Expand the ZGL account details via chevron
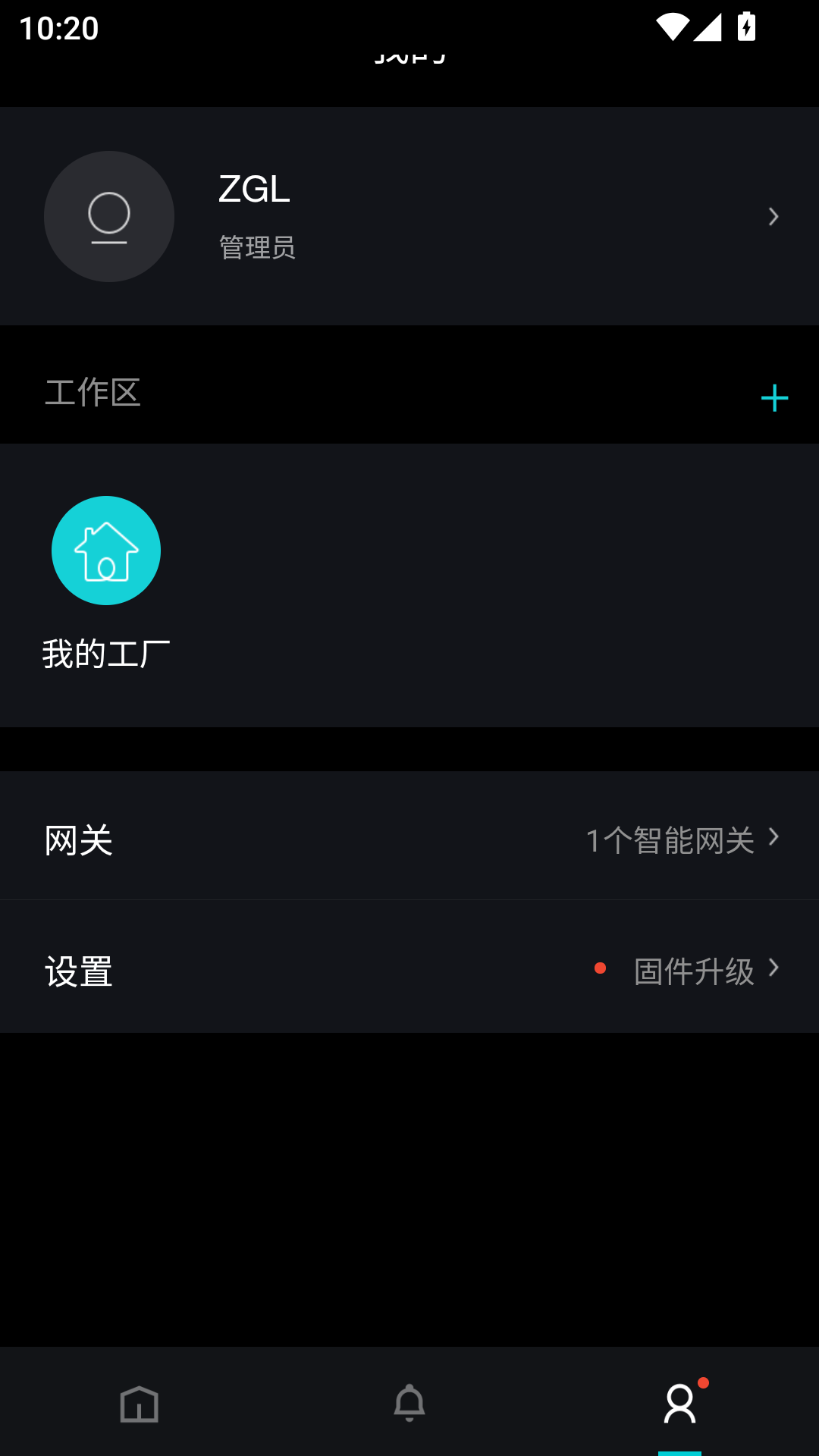This screenshot has height=1456, width=819. (x=774, y=217)
